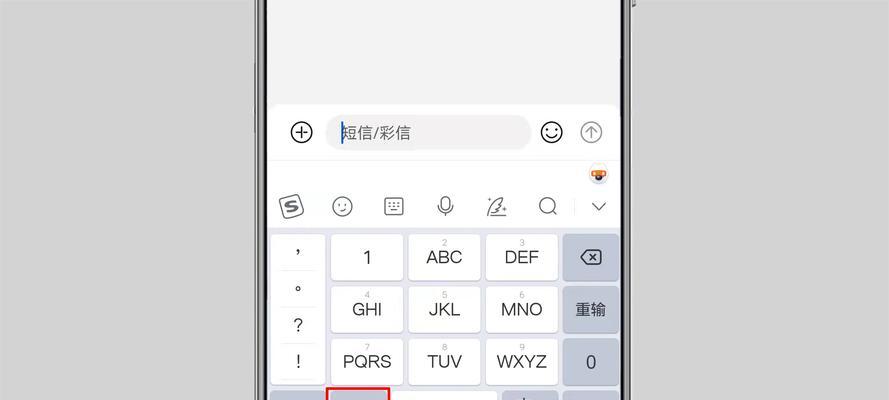Tap the MNO key
Viewport: 889px width, 400px height.
[521, 309]
